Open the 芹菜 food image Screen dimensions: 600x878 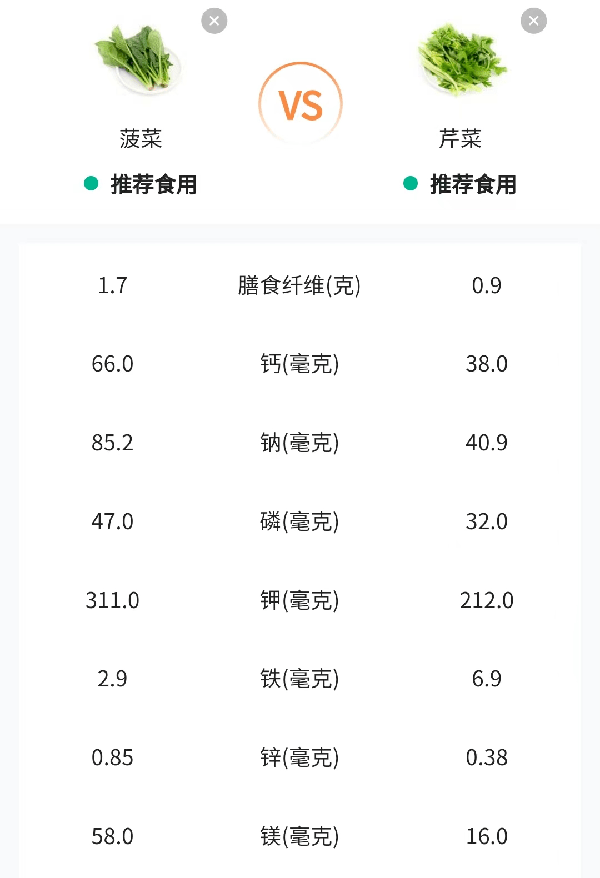[x=461, y=62]
